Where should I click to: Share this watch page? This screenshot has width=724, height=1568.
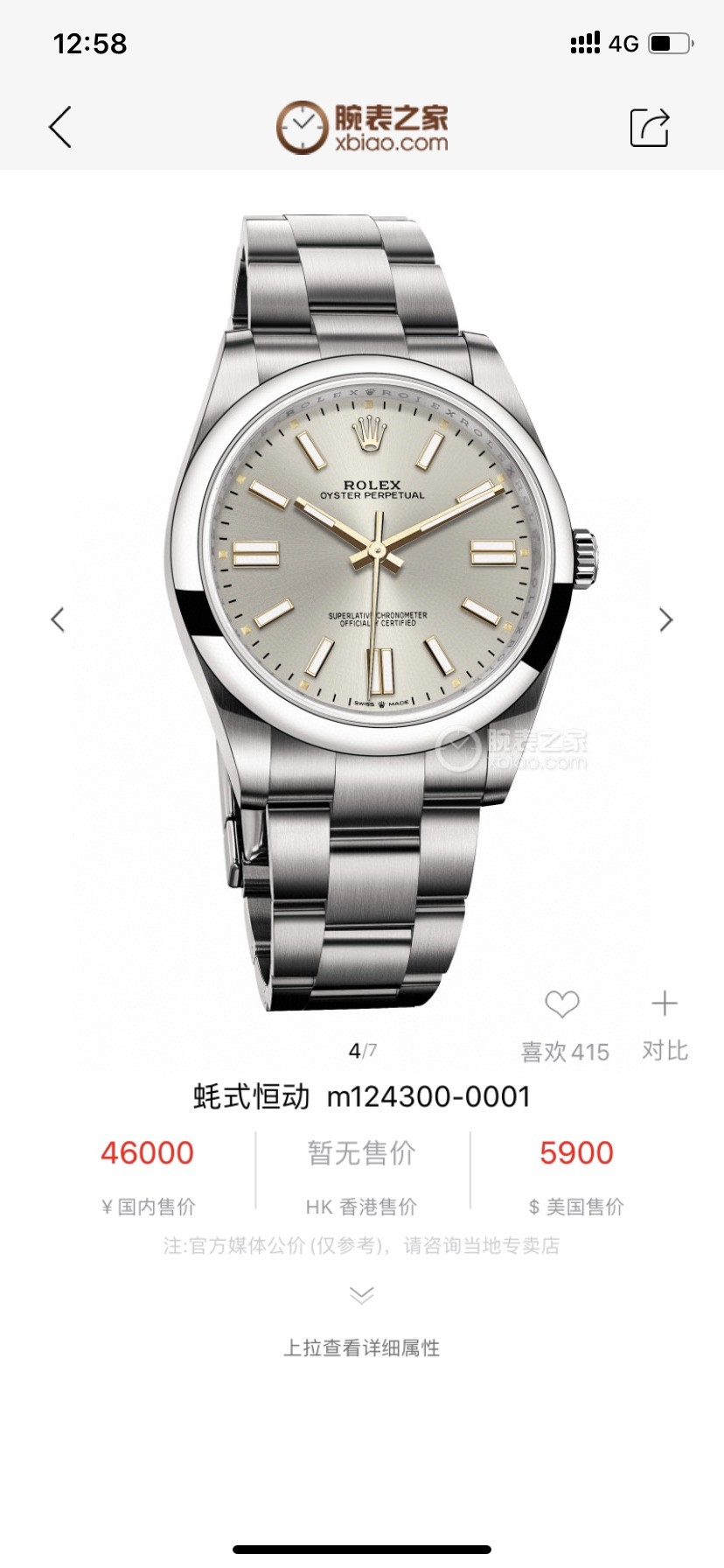pyautogui.click(x=649, y=128)
